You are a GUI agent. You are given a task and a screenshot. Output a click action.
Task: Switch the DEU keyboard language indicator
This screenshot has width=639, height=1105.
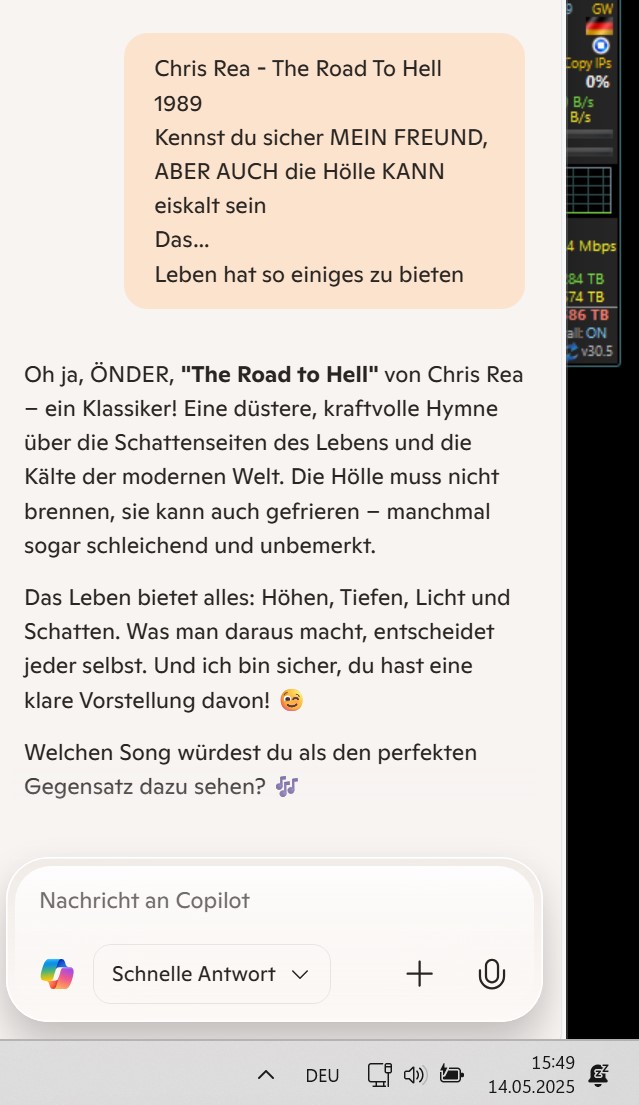pos(322,1075)
